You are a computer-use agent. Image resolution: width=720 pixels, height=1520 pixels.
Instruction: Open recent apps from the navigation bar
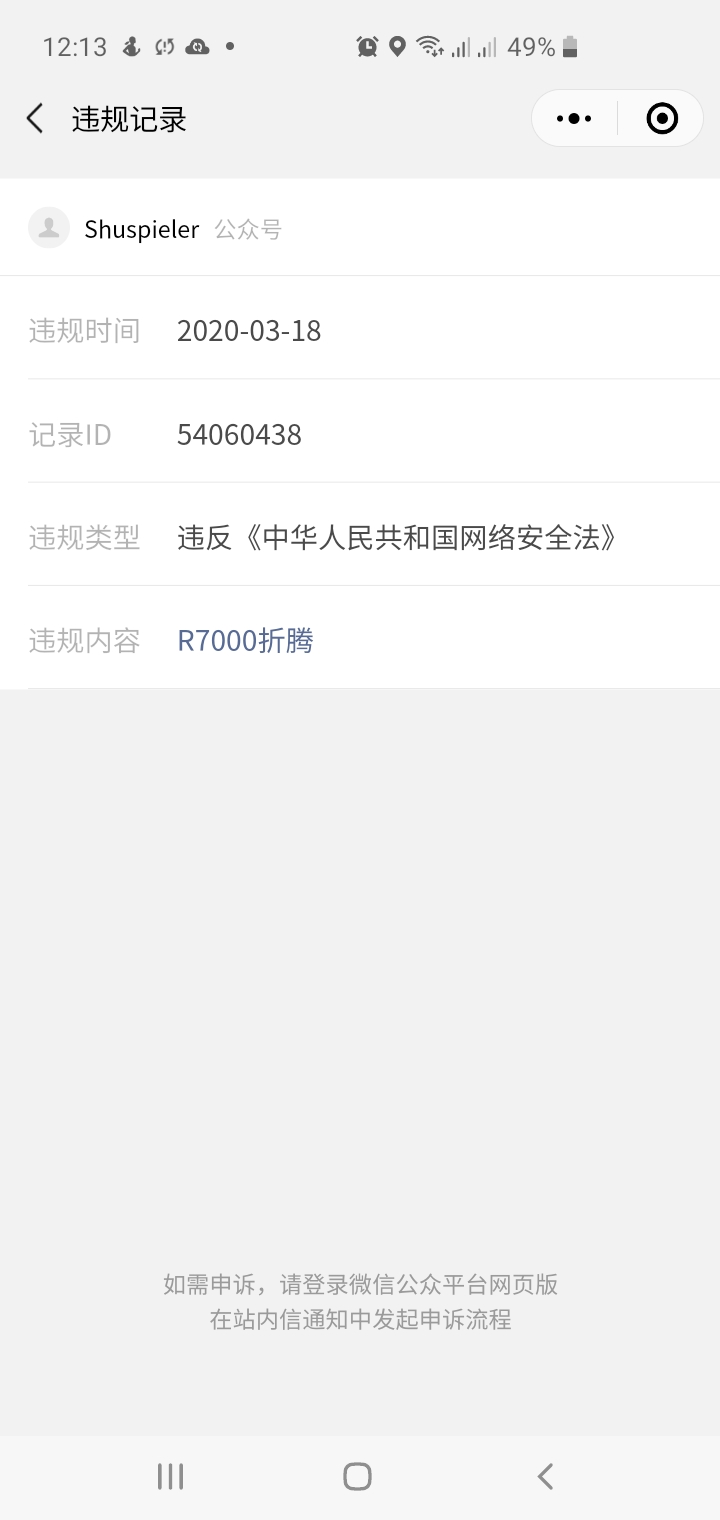[x=171, y=1476]
